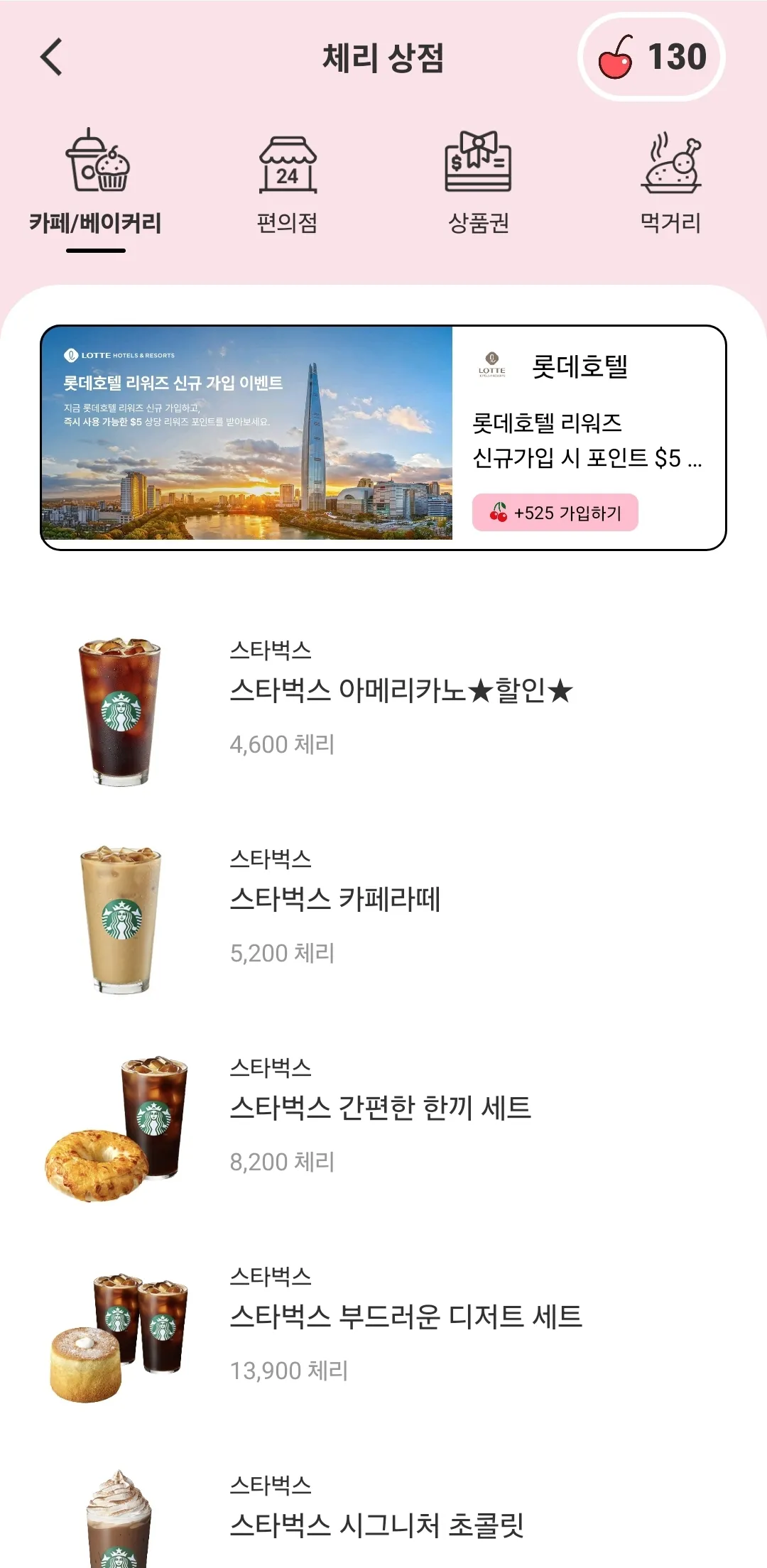
Task: Select the 먹거리 food icon
Action: tap(671, 163)
